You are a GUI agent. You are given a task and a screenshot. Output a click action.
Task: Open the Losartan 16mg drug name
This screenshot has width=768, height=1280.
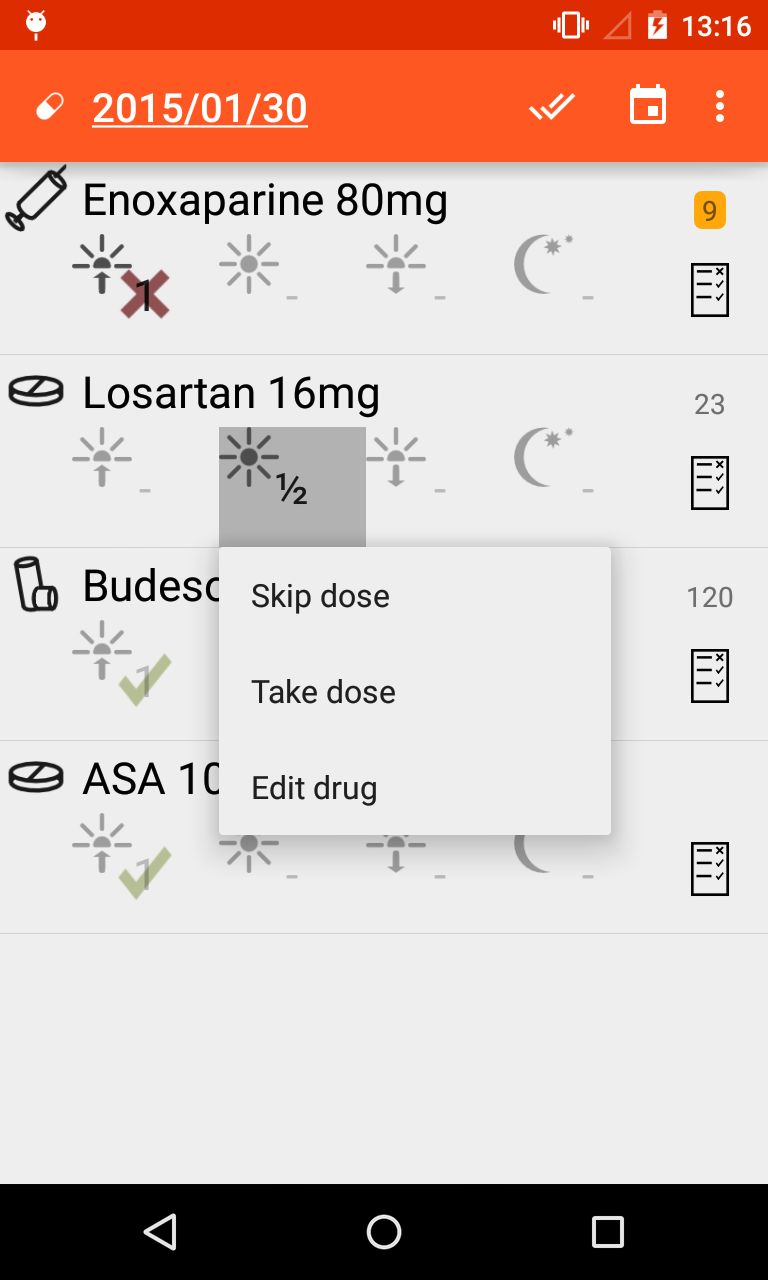231,394
